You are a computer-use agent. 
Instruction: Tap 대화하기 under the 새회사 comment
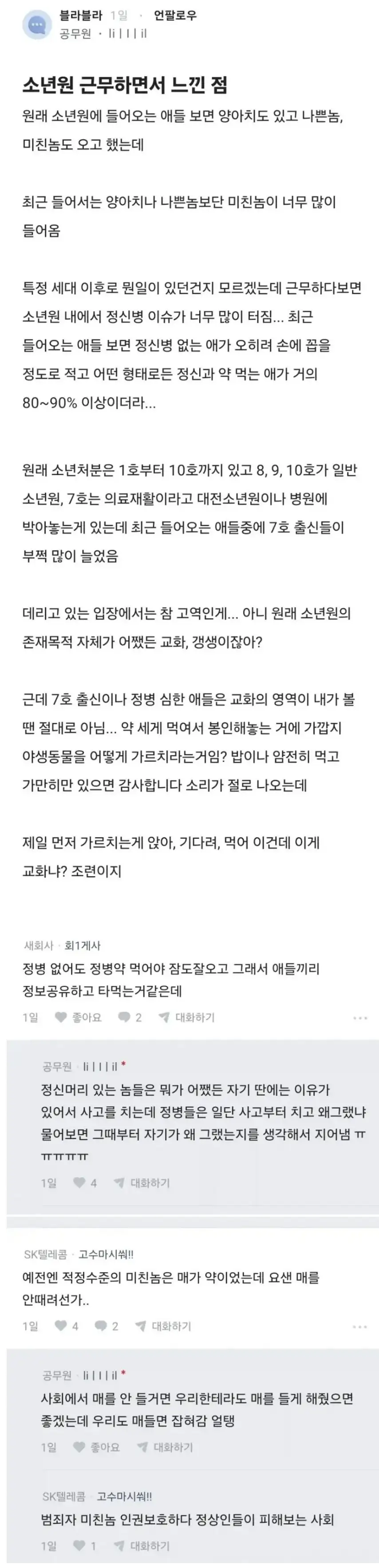(186, 1017)
